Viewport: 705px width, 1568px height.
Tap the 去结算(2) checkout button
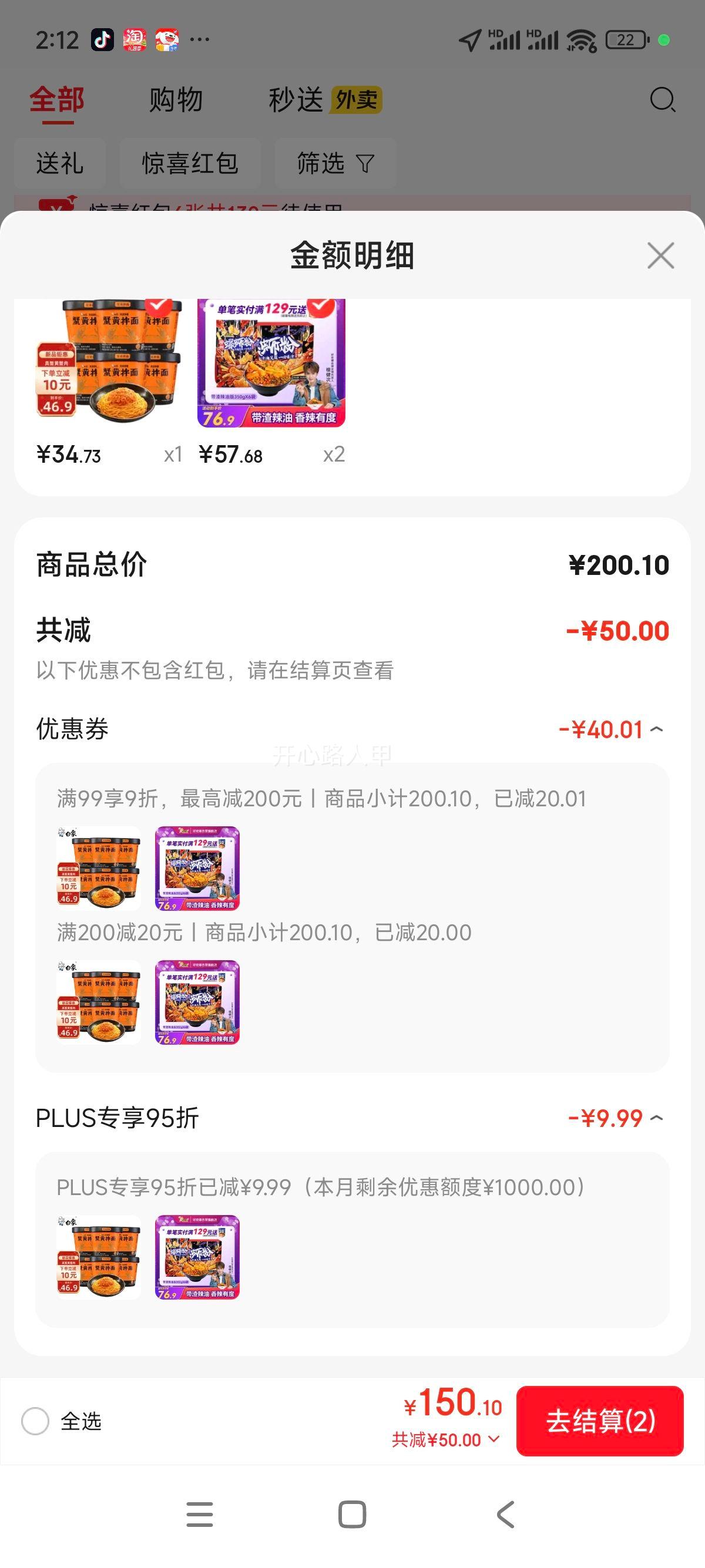[602, 1421]
